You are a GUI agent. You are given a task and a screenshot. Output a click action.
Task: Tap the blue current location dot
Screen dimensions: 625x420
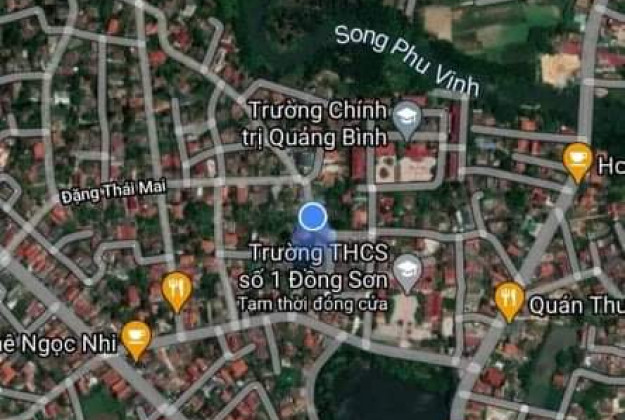pyautogui.click(x=313, y=216)
